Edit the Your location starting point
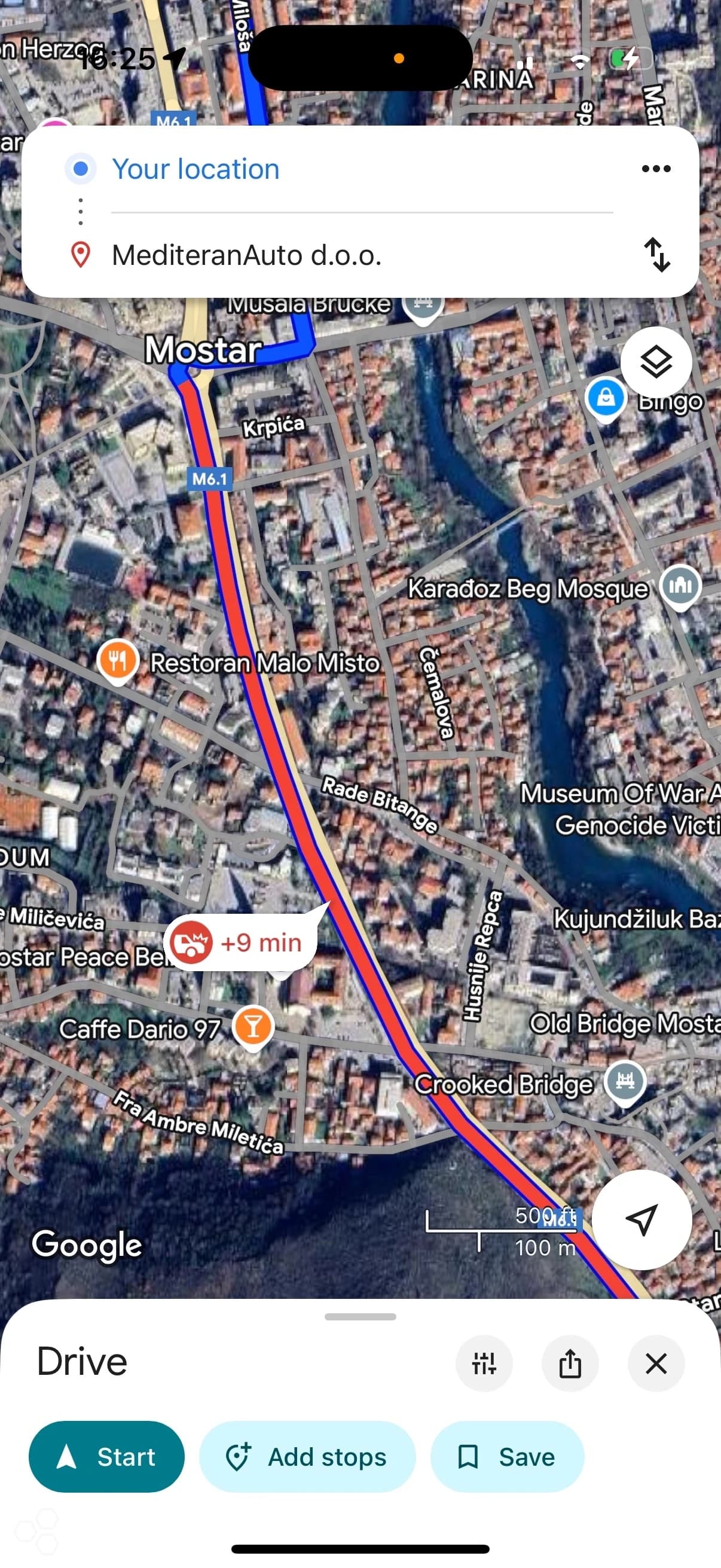This screenshot has height=1568, width=721. 195,169
